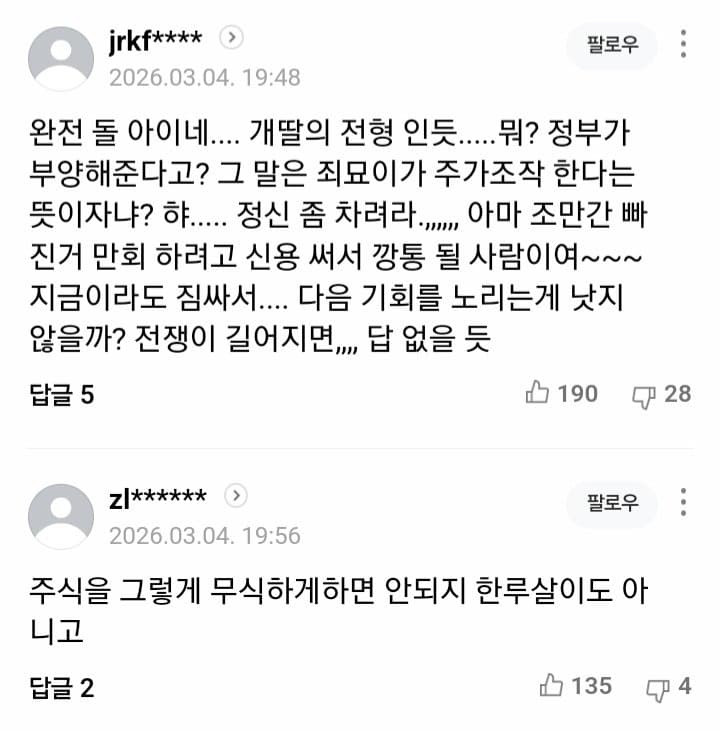Tap the avatar of zl******
720x731 pixels.
pos(61,516)
